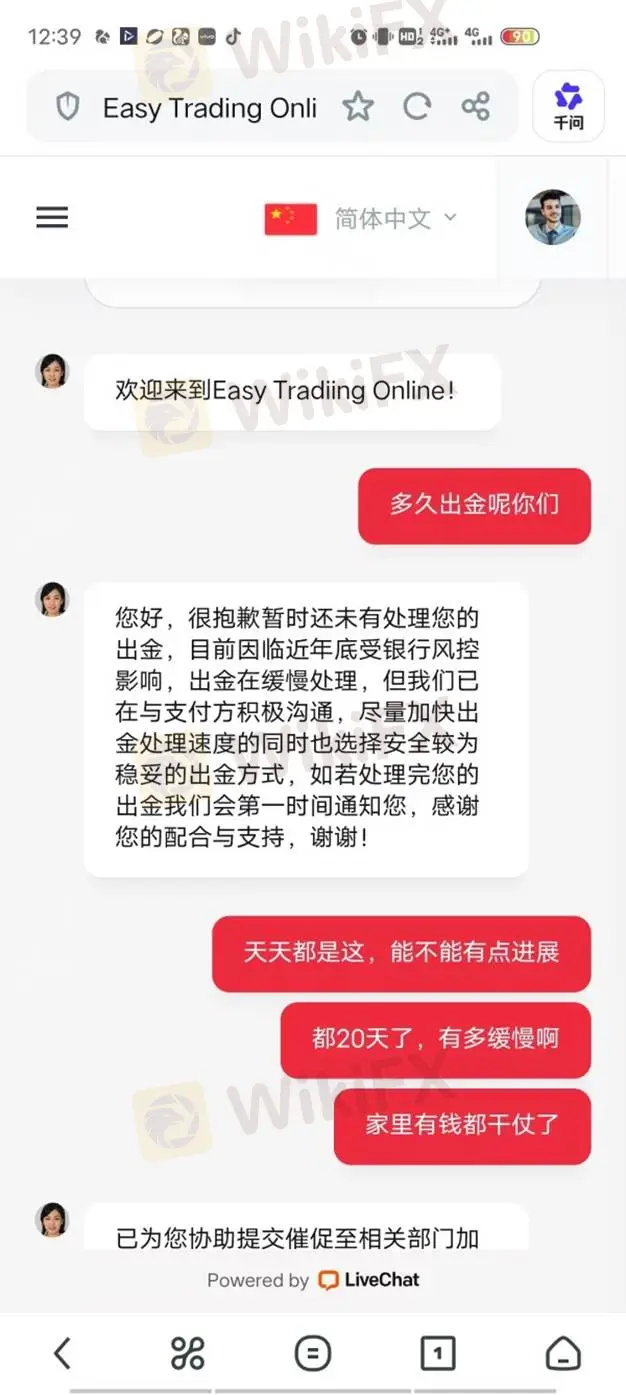Open the LiveChat powered-by link
This screenshot has height=1395, width=626.
coord(313,1280)
